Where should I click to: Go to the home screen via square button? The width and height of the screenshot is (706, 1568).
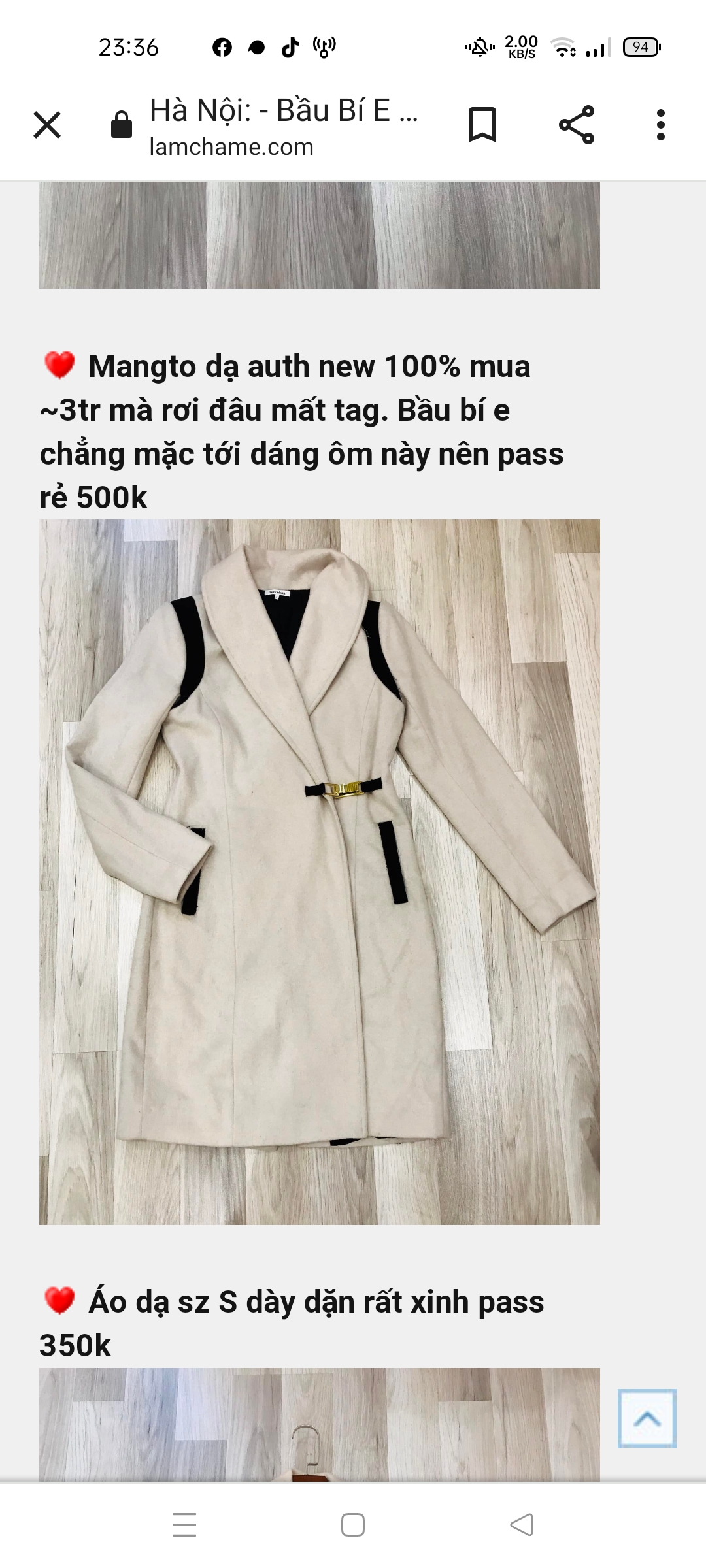(x=353, y=1525)
